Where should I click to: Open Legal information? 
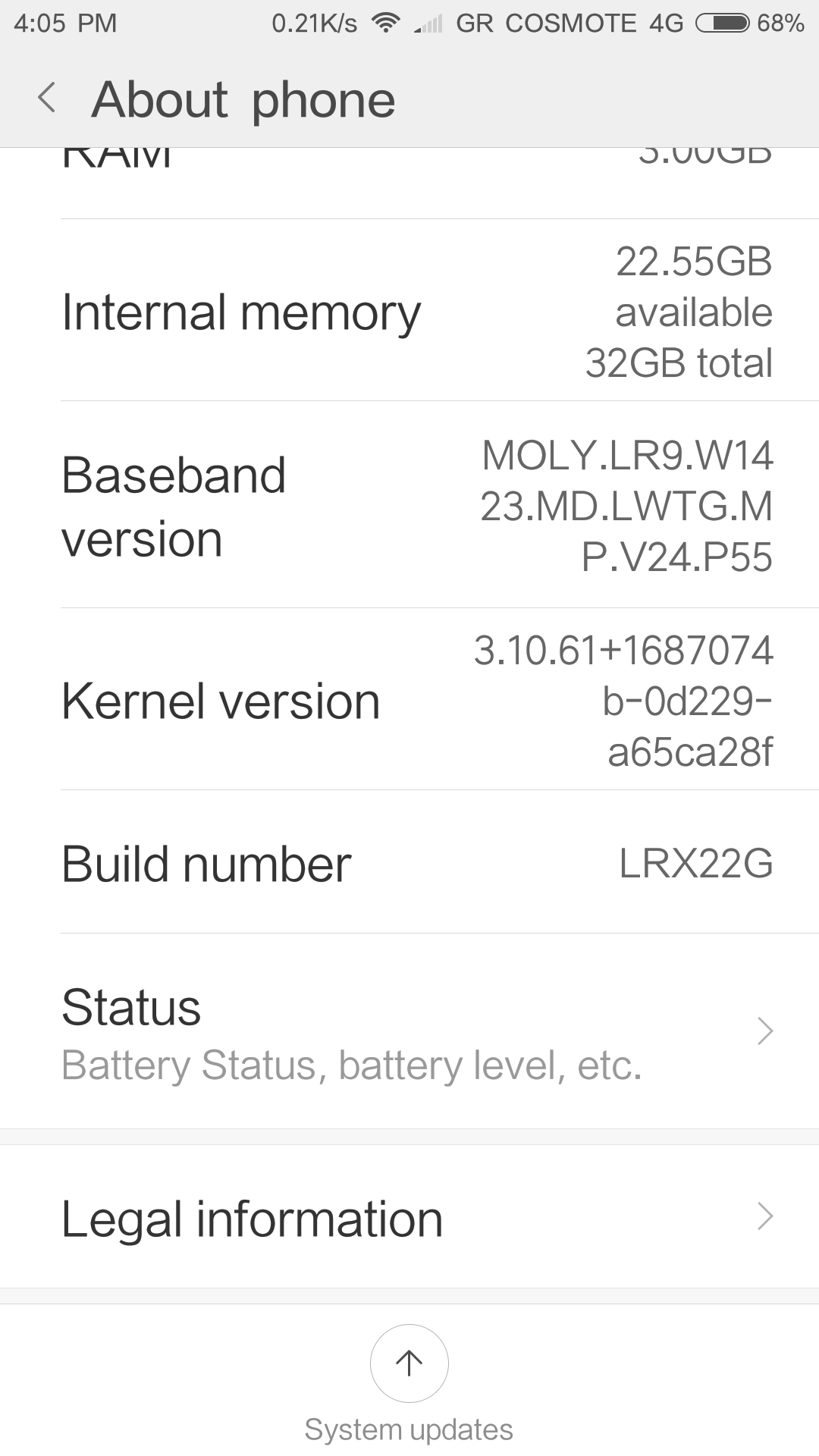409,1218
